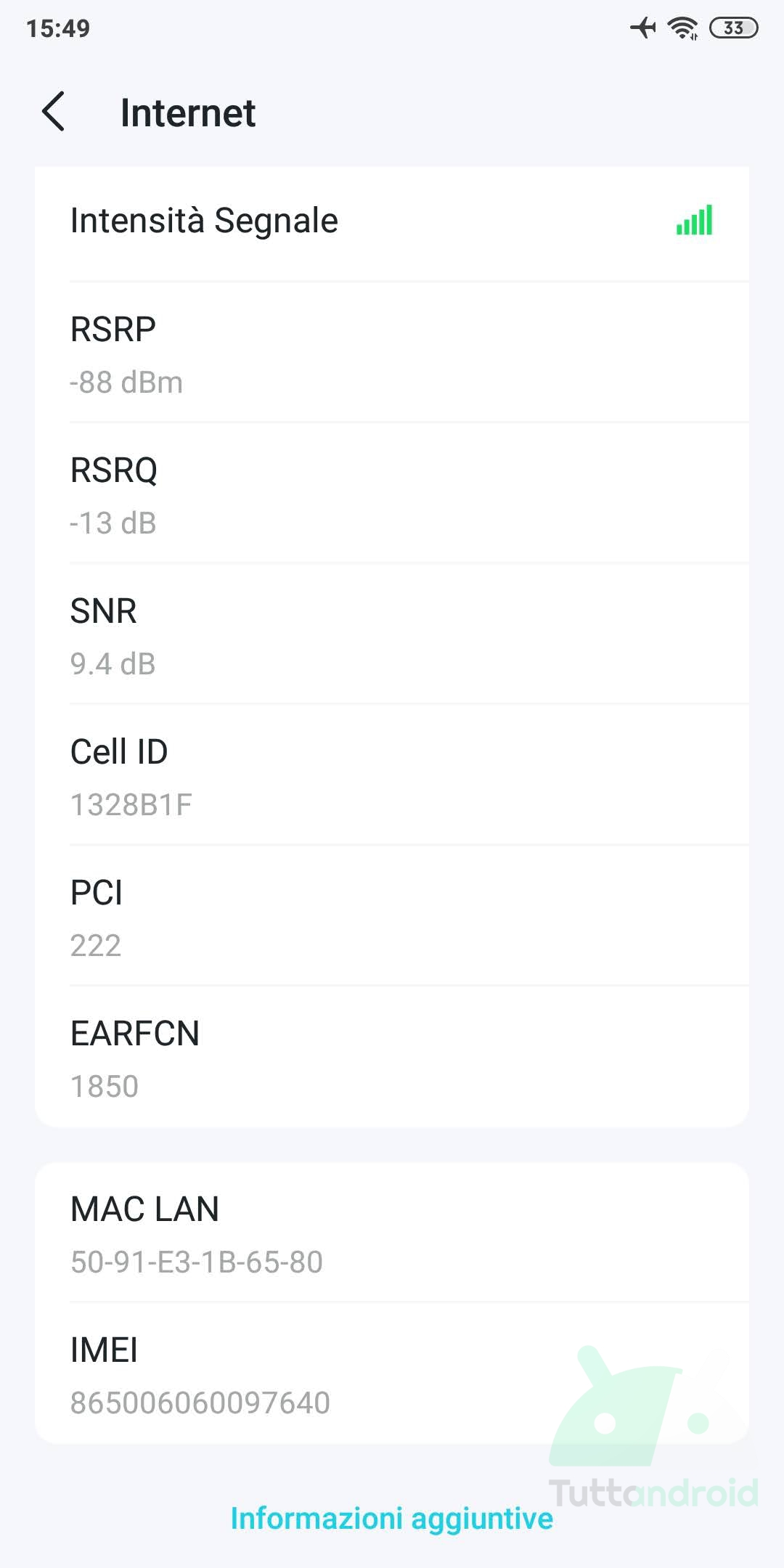The width and height of the screenshot is (784, 1568).
Task: Go back from the Internet screen
Action: [x=54, y=112]
